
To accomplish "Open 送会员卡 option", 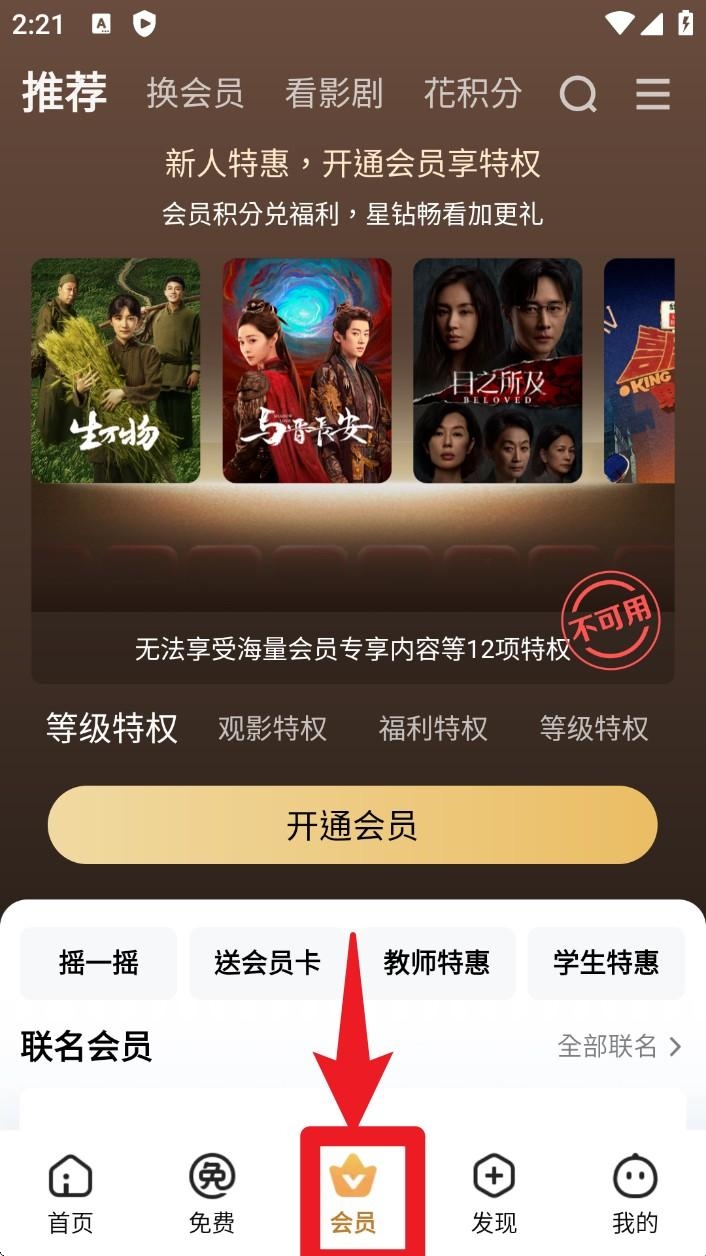I will [267, 963].
